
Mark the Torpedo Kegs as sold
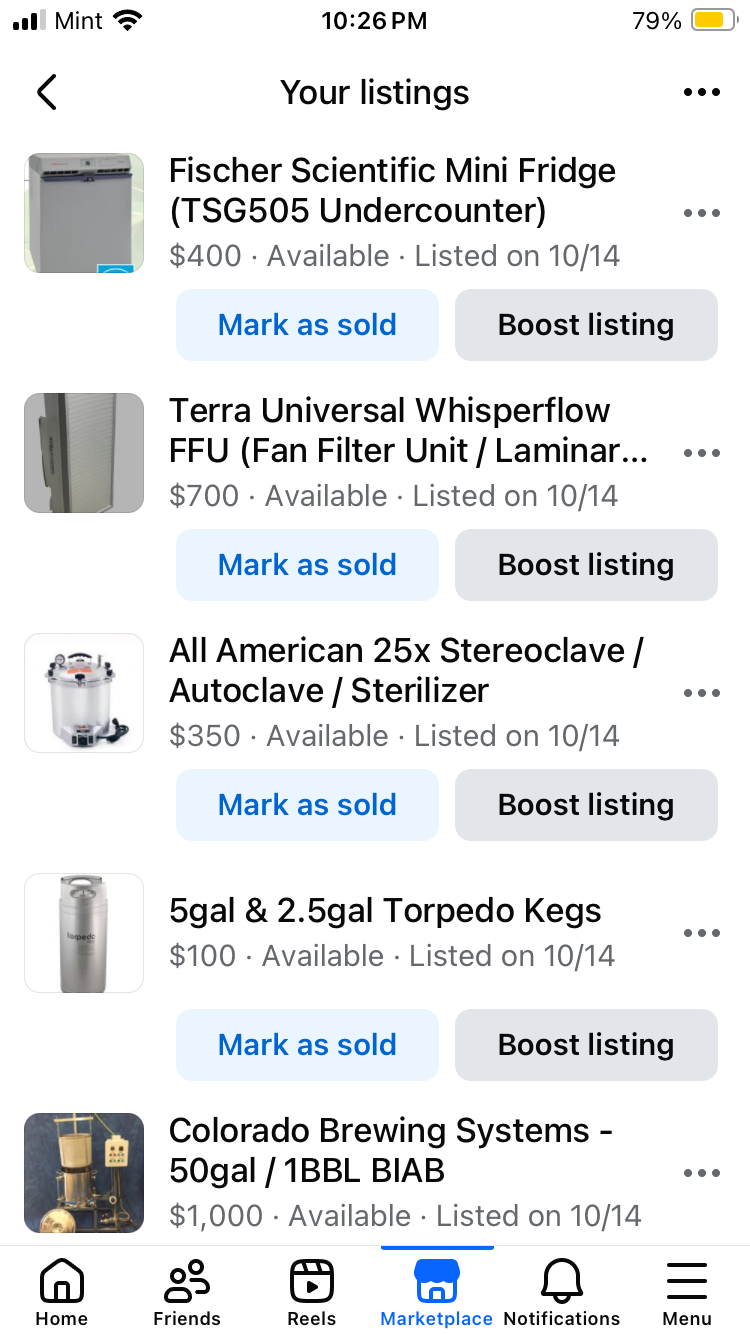coord(307,1045)
